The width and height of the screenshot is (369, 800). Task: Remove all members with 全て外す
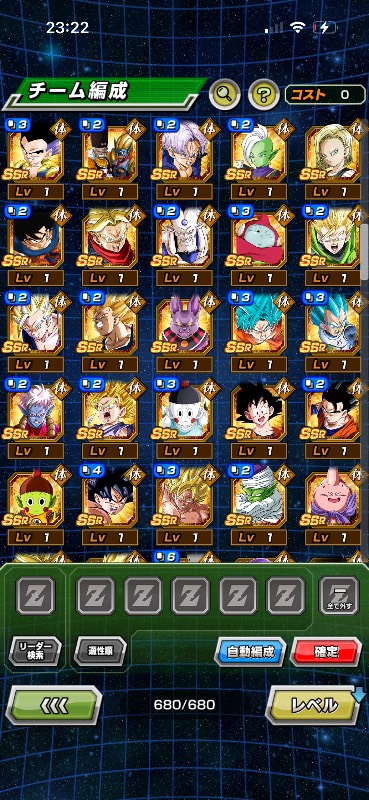[x=338, y=595]
